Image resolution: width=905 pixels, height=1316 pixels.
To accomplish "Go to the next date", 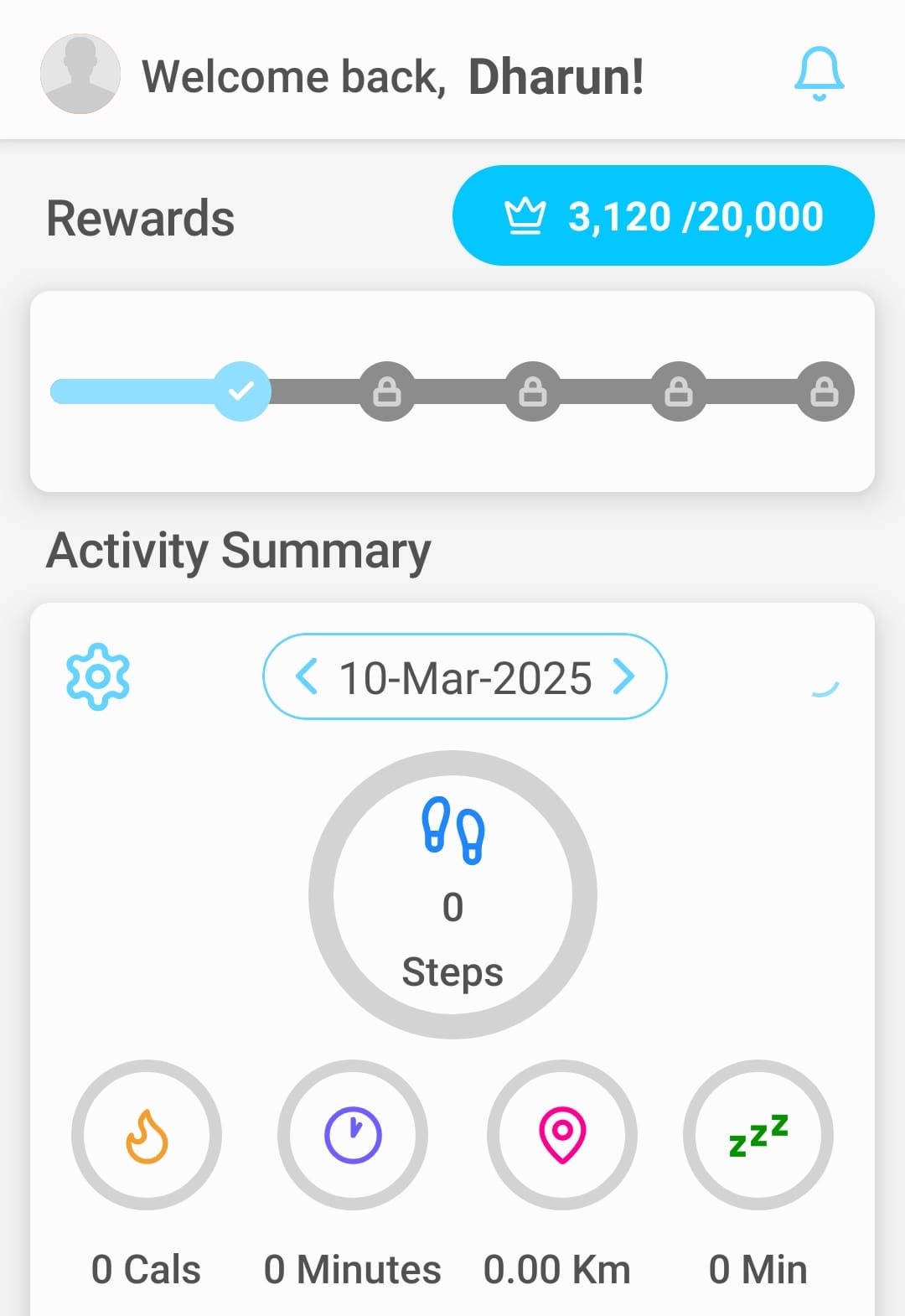I will pyautogui.click(x=623, y=676).
